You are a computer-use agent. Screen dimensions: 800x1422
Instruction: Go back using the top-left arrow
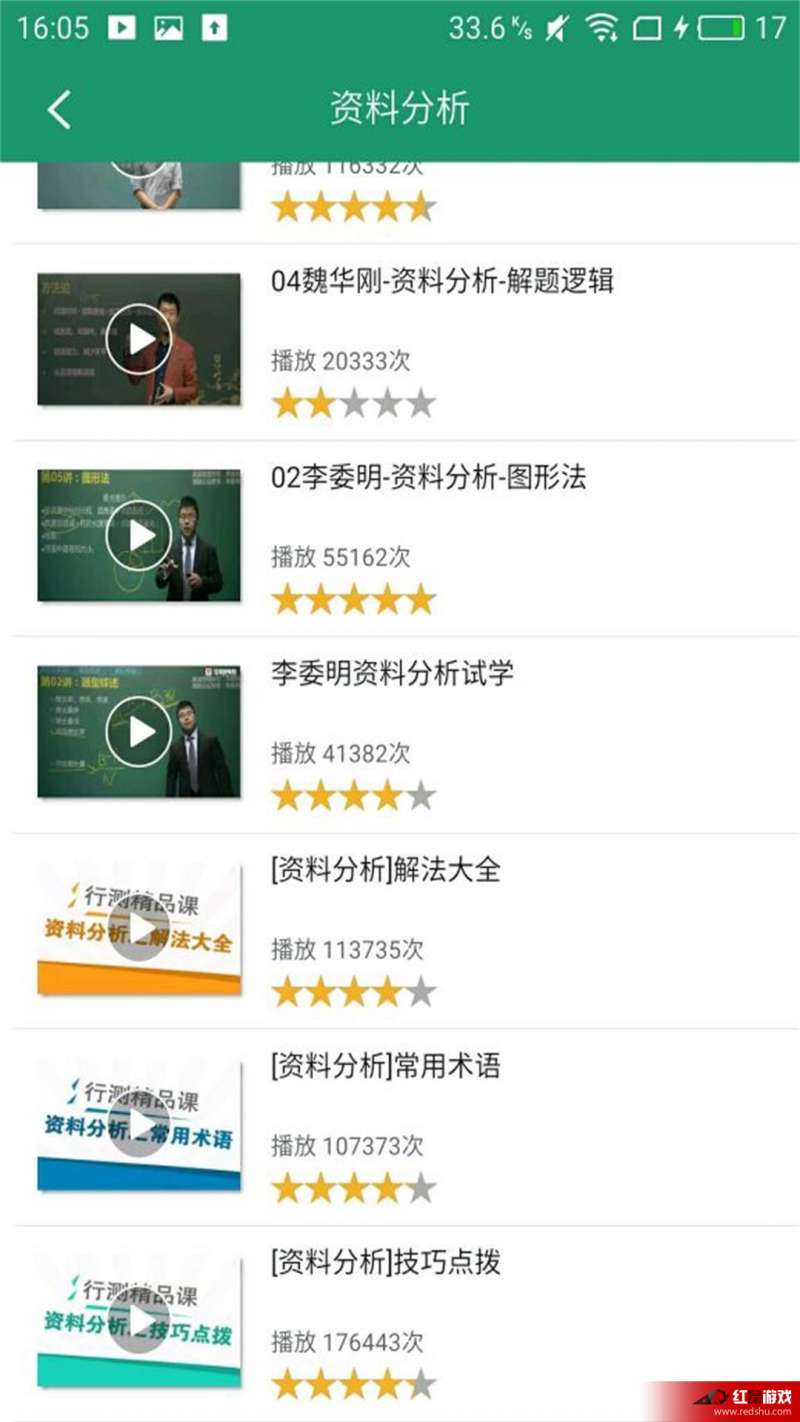pyautogui.click(x=59, y=109)
